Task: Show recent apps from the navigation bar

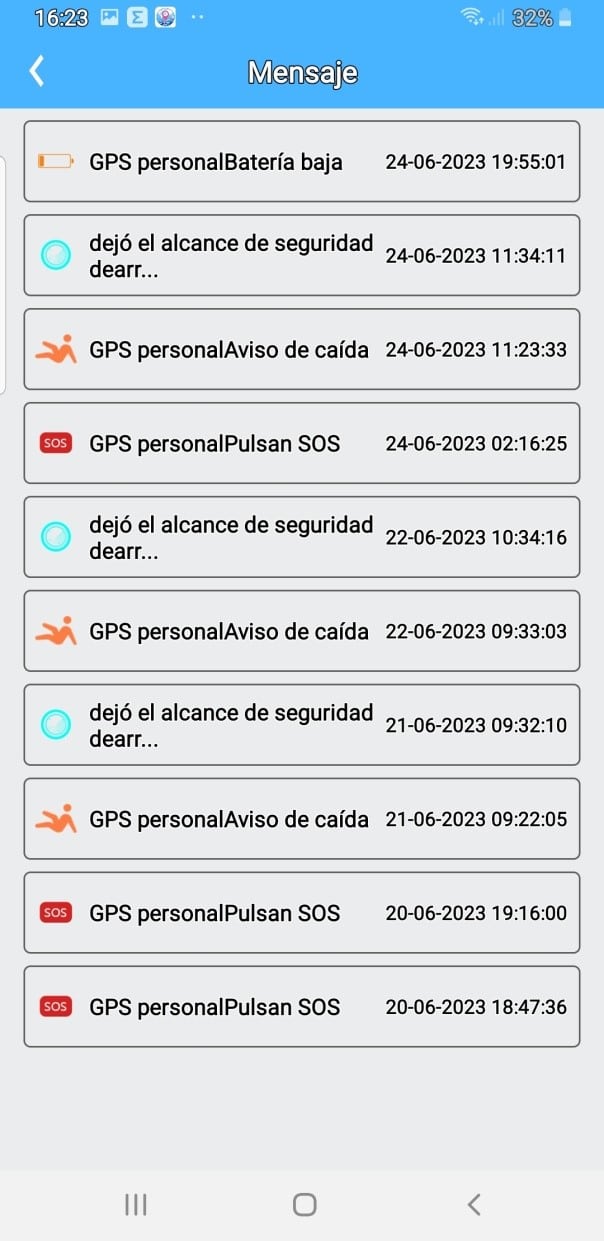Action: pos(135,1205)
